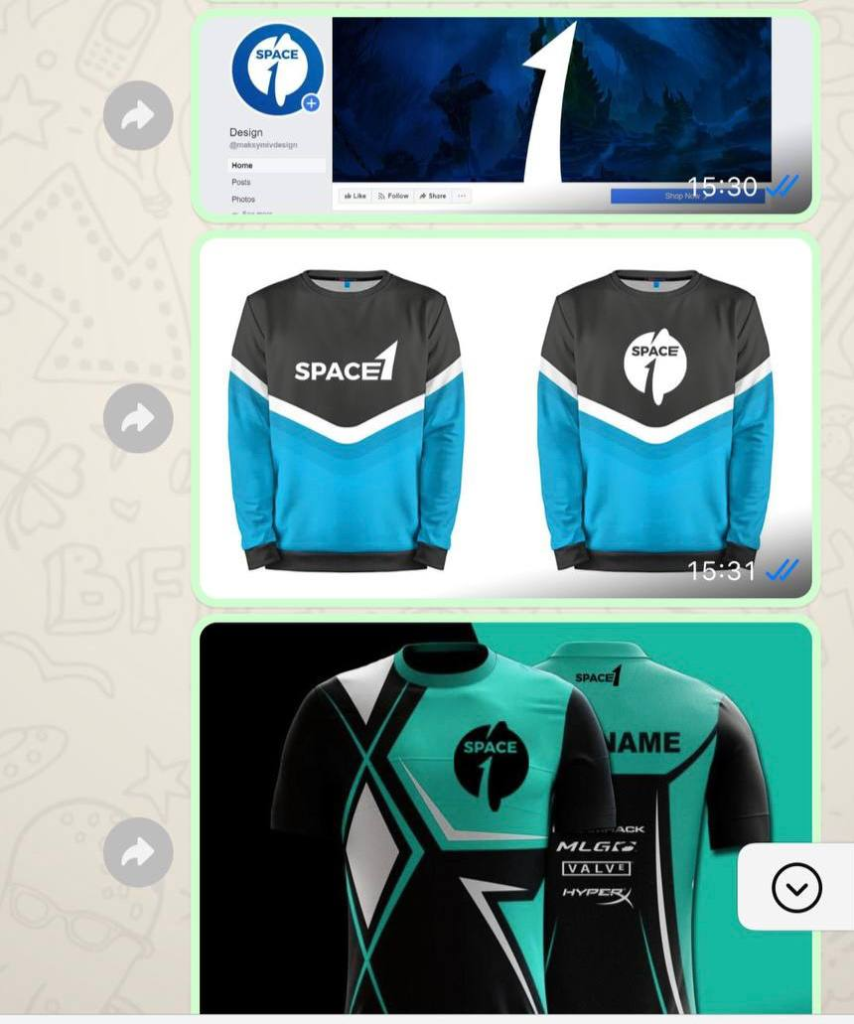Jump to the latest messages
Viewport: 854px width, 1024px height.
coord(796,887)
